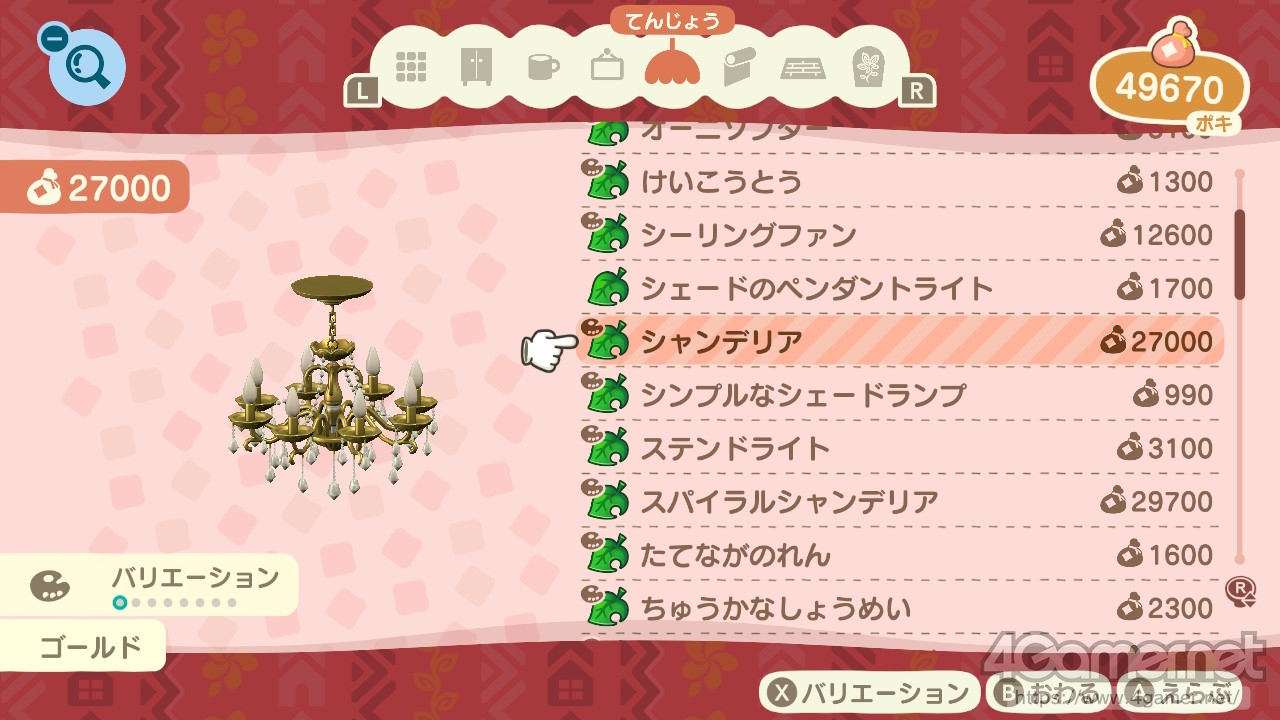
Task: Select ちゅうかなしょうめい in the list
Action: click(899, 607)
